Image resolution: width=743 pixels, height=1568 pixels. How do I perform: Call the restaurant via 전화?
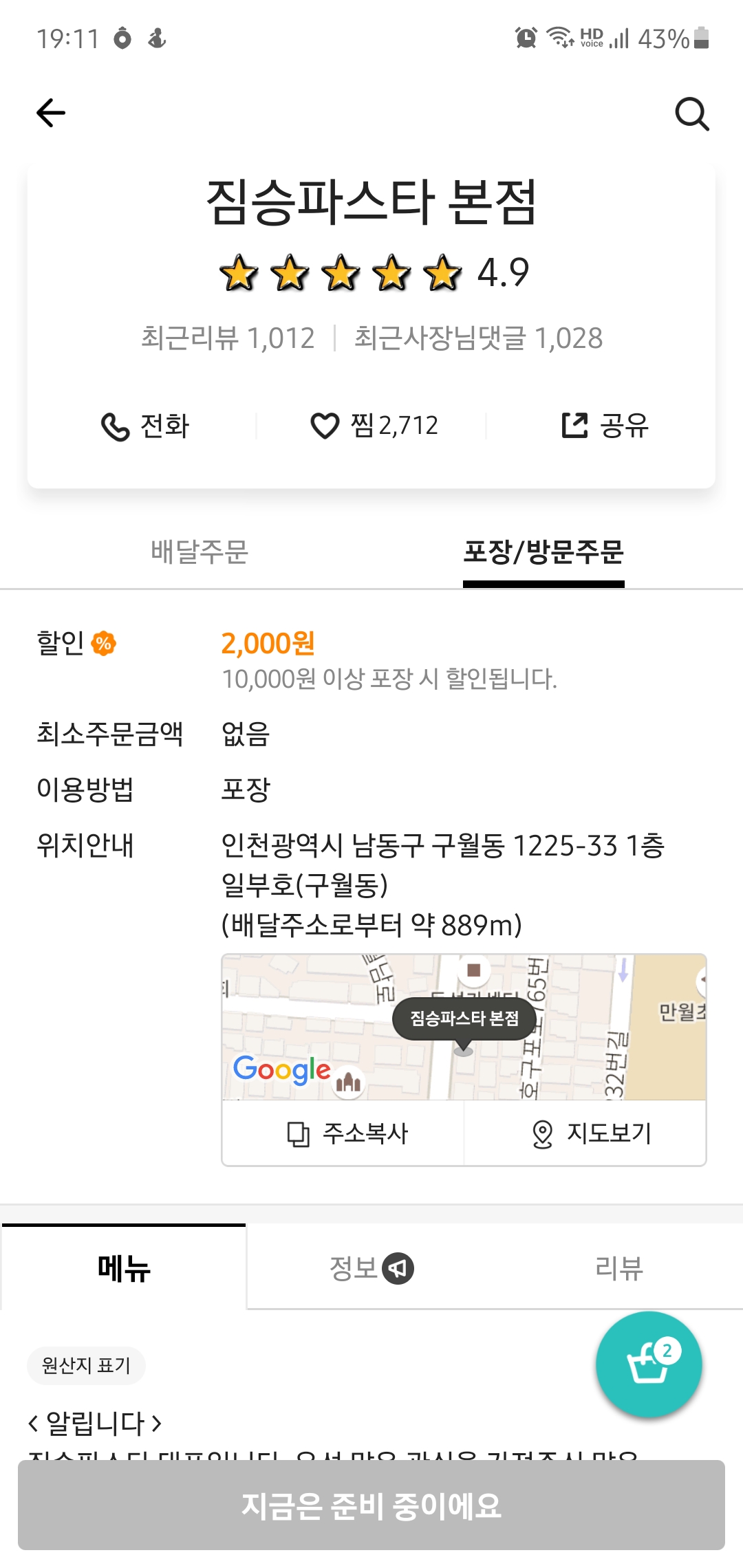click(x=145, y=426)
